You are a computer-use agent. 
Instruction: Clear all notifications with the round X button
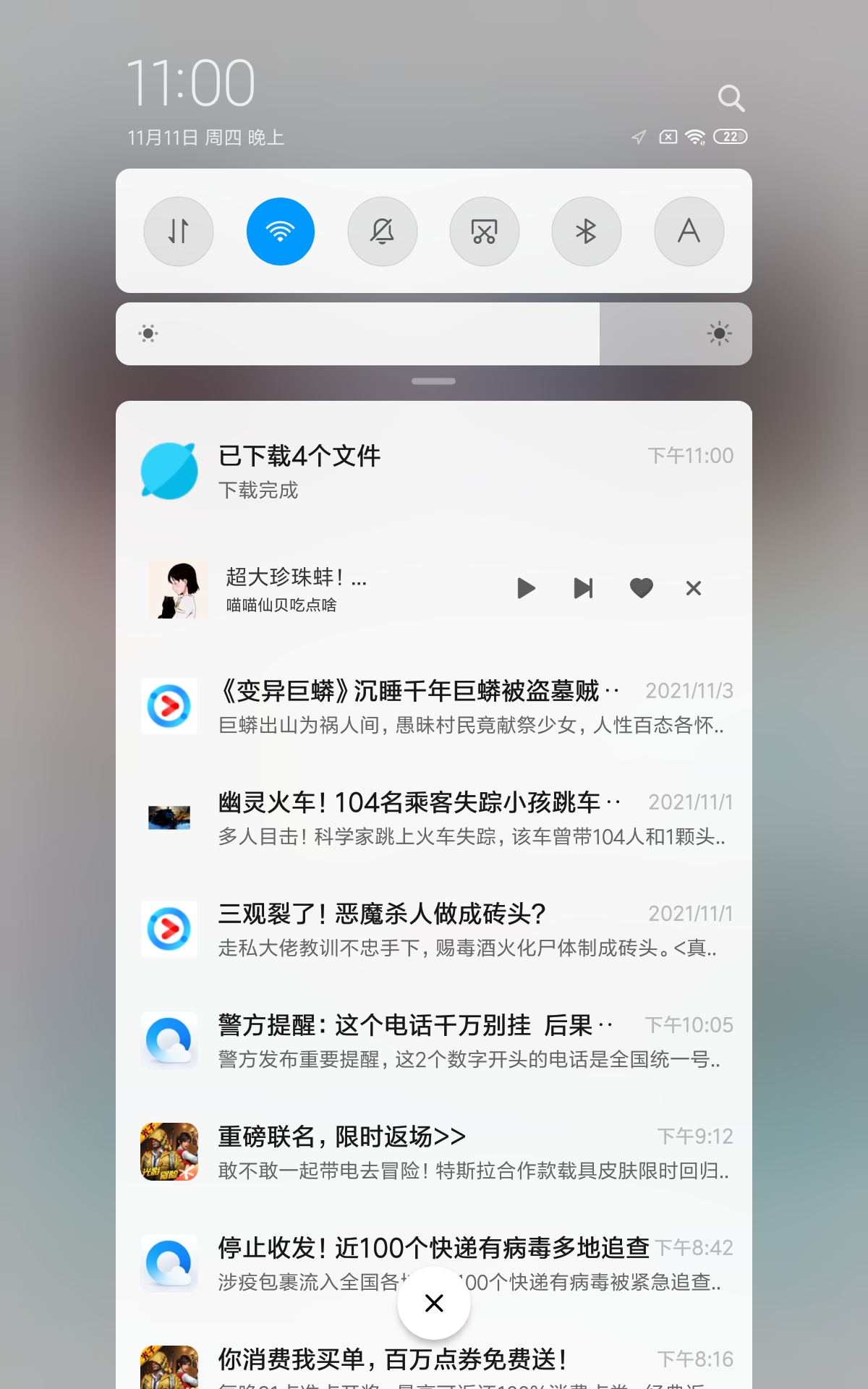434,1303
